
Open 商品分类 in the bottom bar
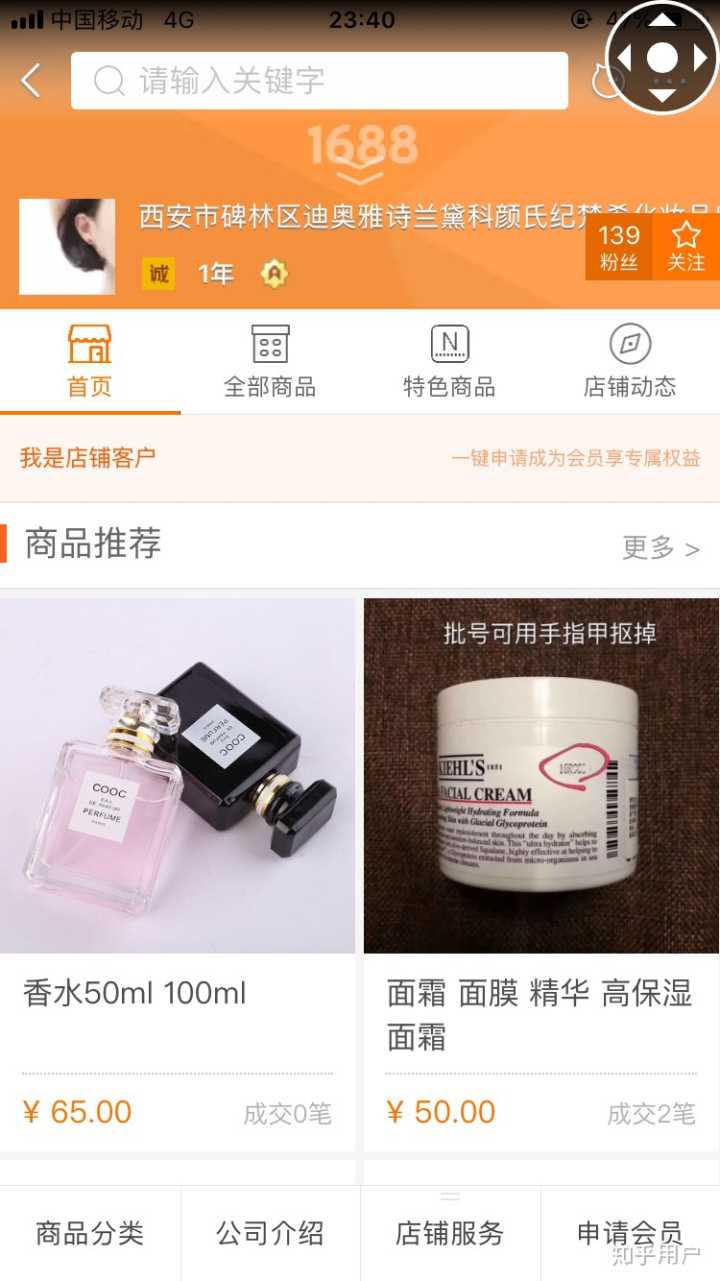(x=90, y=1234)
